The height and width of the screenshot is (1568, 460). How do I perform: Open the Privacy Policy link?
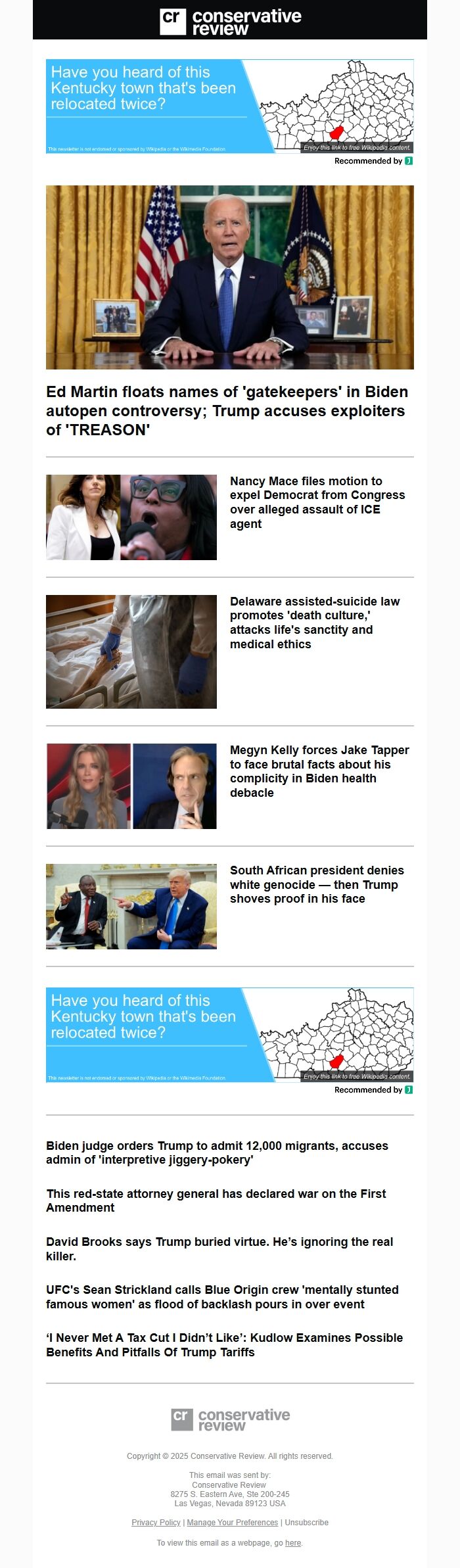156,1523
